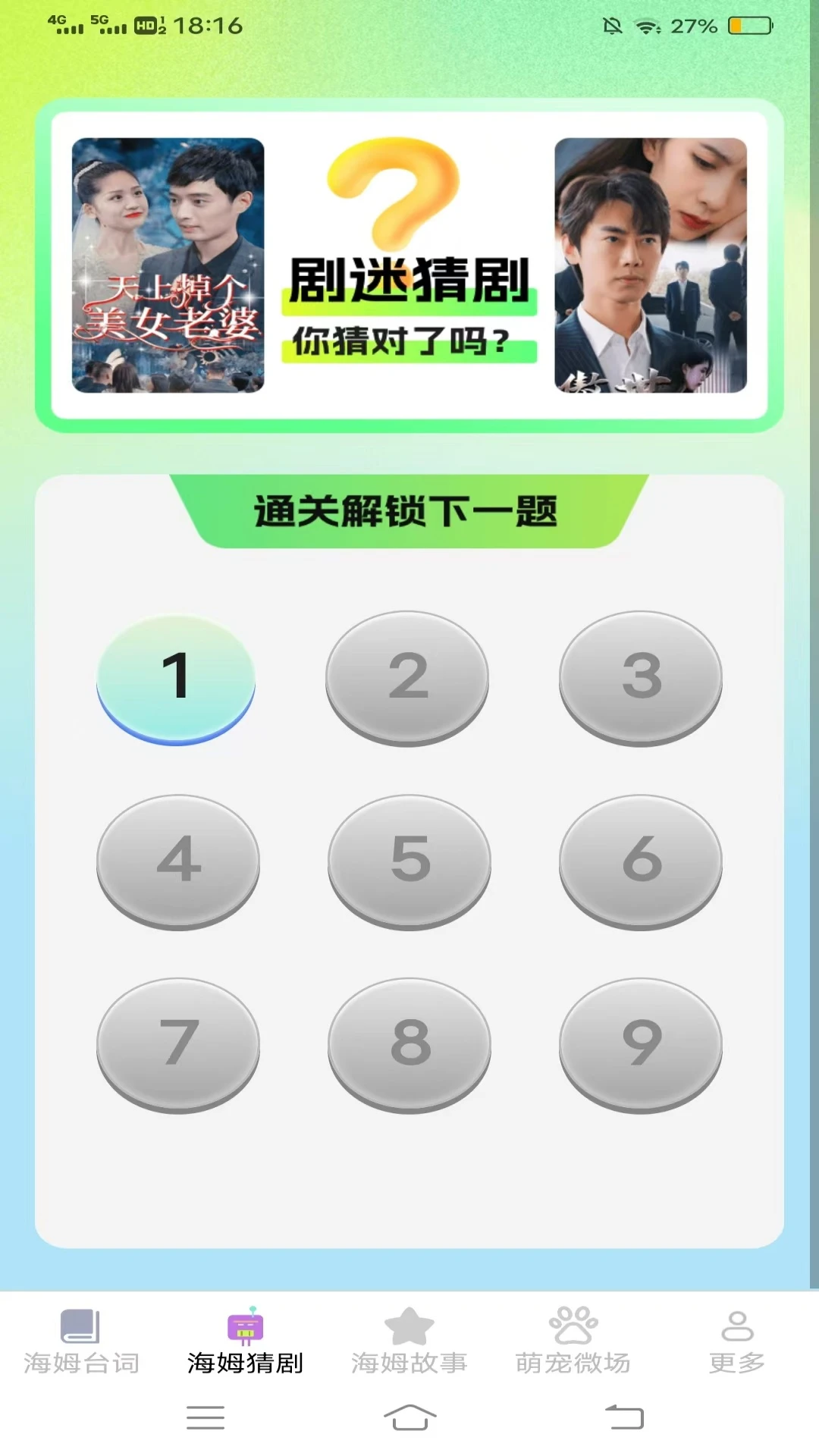The image size is (819, 1456).
Task: Tap the system back button
Action: (x=624, y=1417)
